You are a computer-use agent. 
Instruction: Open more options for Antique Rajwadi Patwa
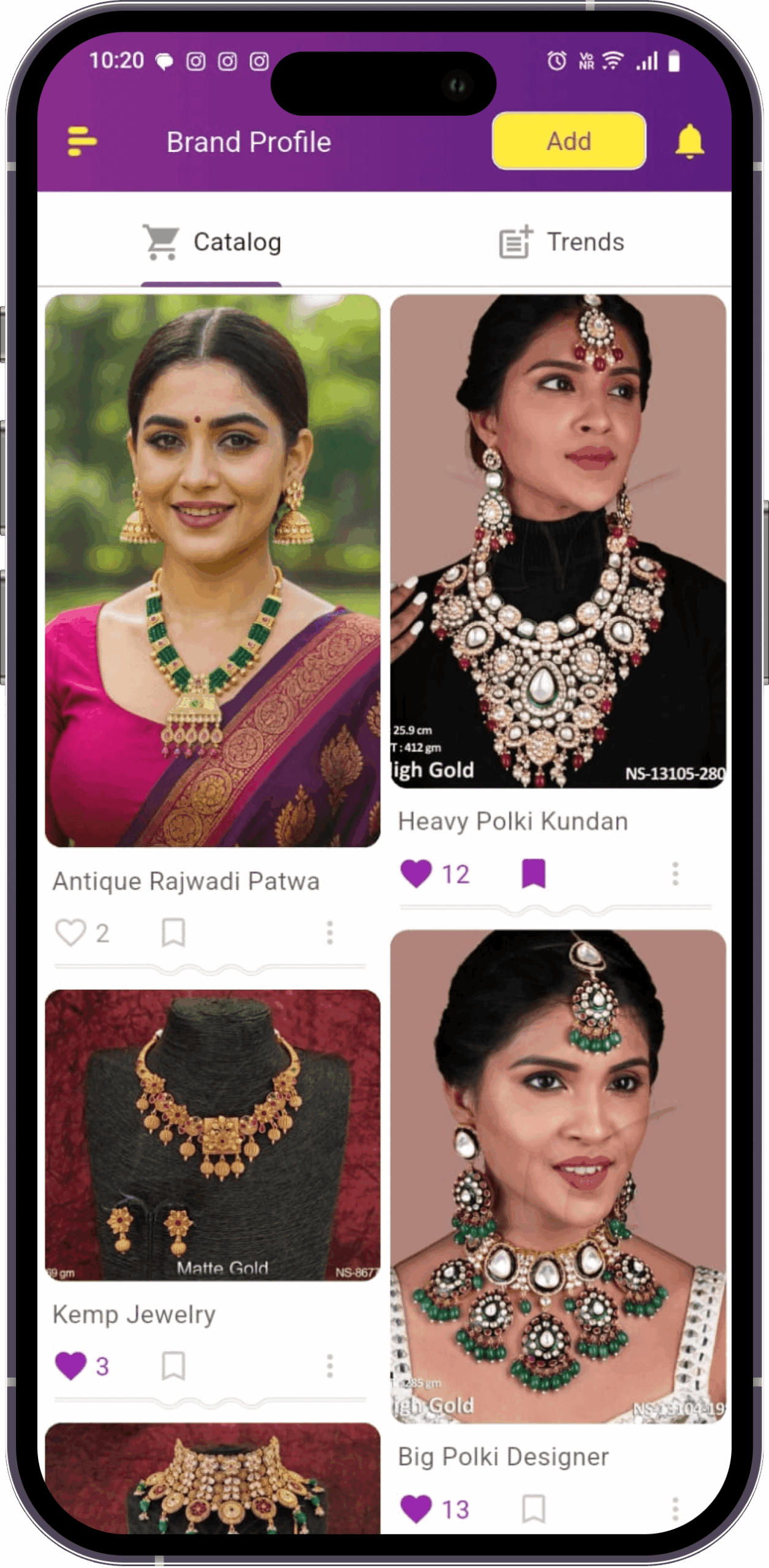(330, 933)
